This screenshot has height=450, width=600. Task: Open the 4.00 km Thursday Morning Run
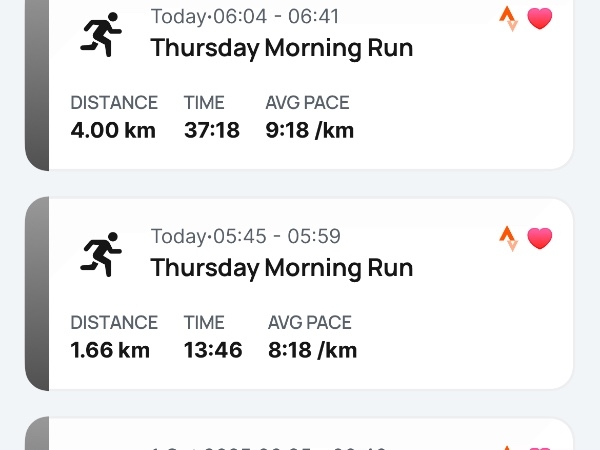[281, 48]
